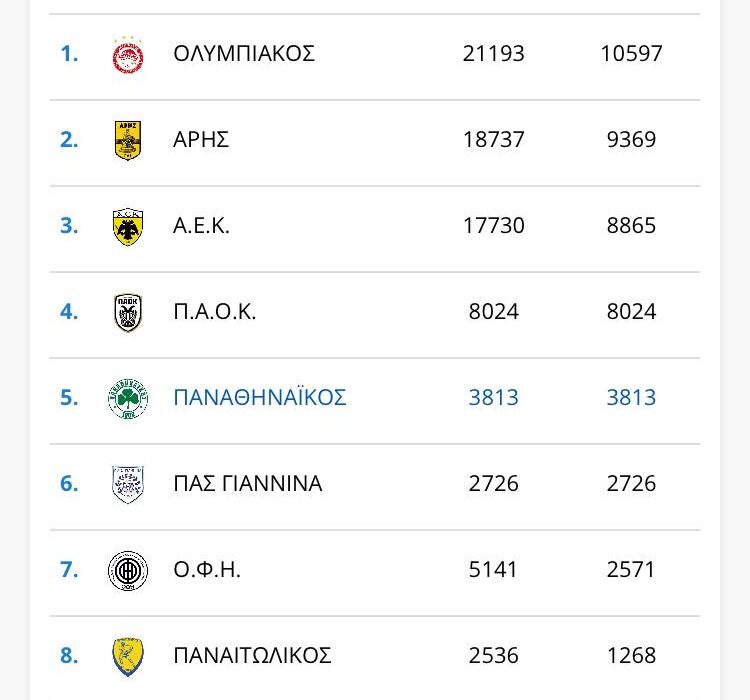Open ΠΑΣ ΓΙΑΝΝΙΝΑ team details
Image resolution: width=750 pixels, height=700 pixels.
tap(248, 484)
